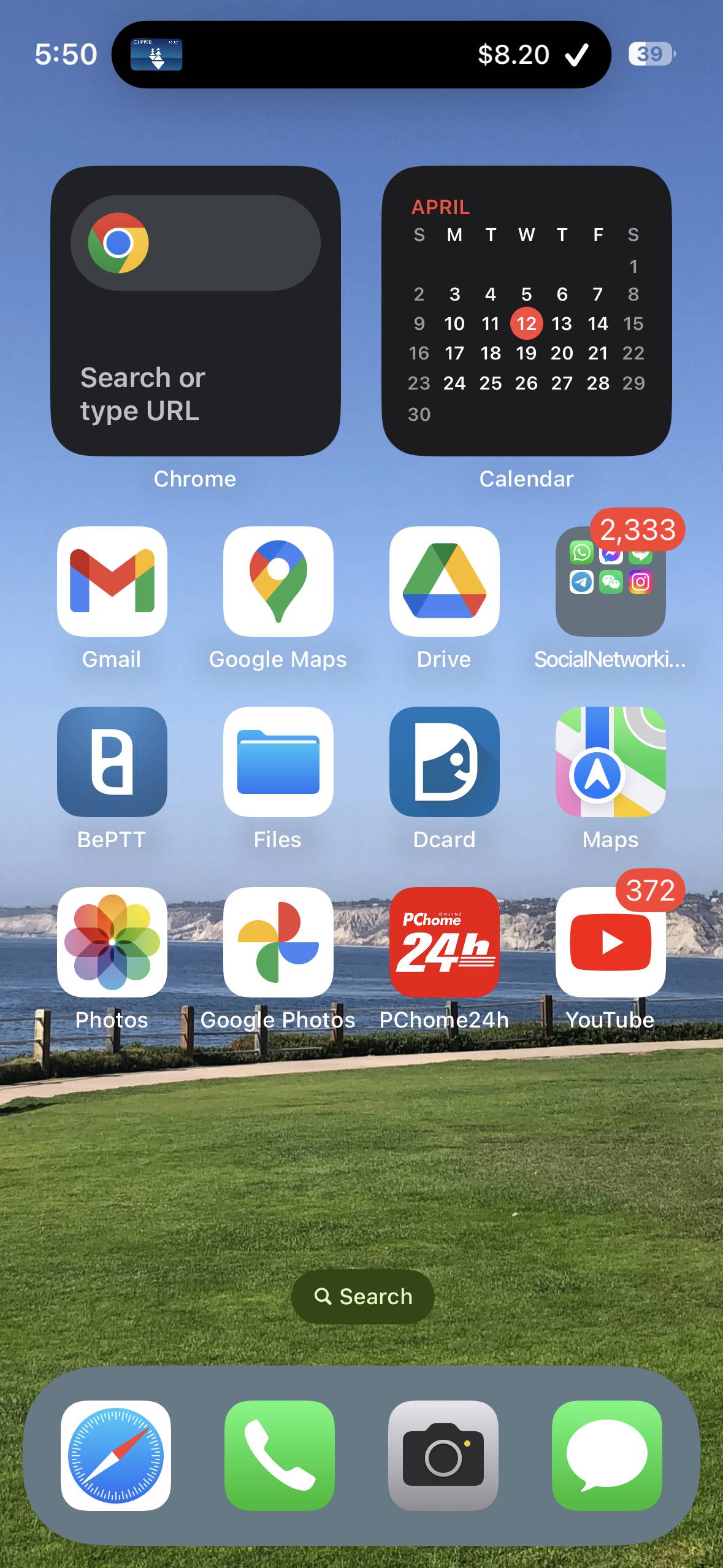
Task: Open Google Maps
Action: (x=278, y=582)
